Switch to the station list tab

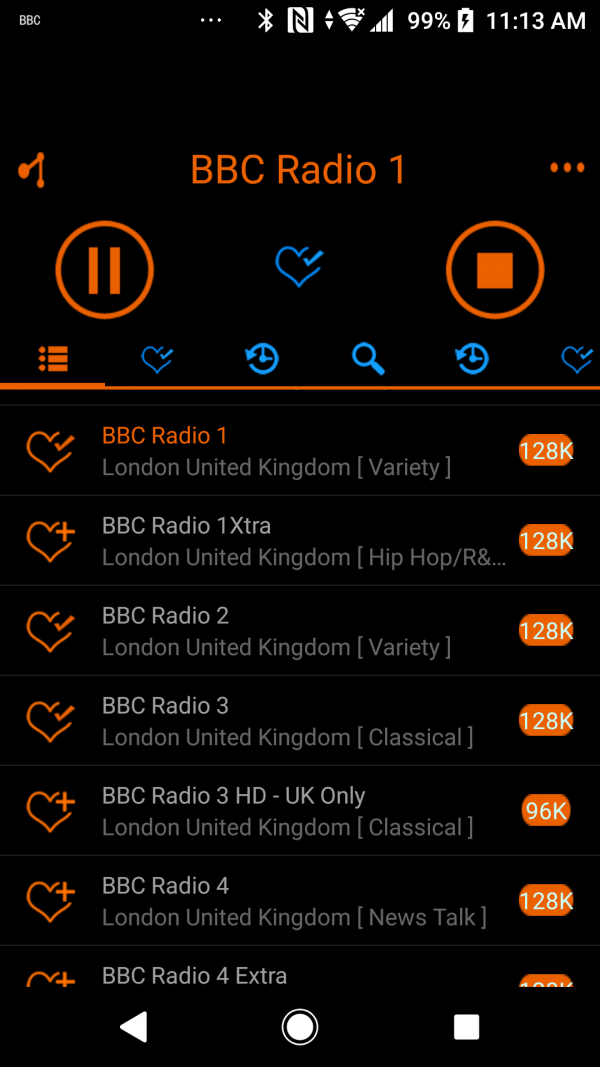(x=53, y=358)
